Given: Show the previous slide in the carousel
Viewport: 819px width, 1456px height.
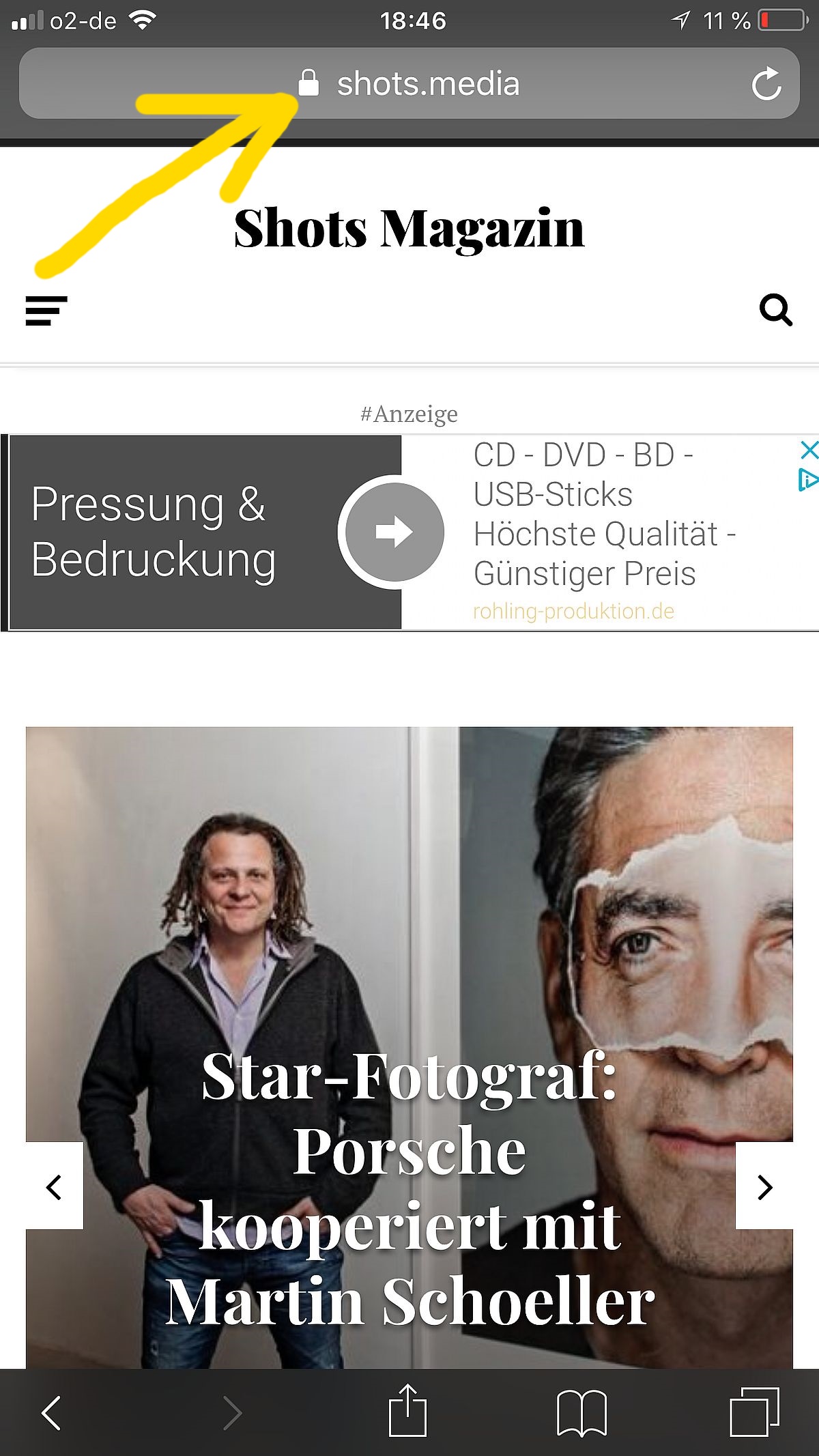Looking at the screenshot, I should pos(54,1187).
